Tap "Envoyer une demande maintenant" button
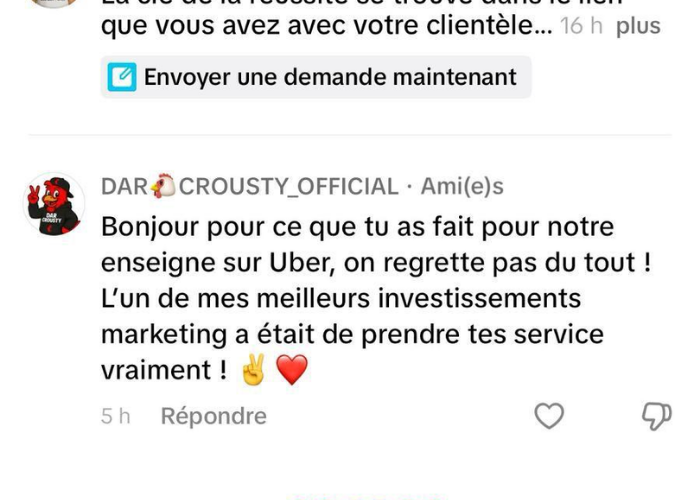This screenshot has height=500, width=700. click(315, 77)
